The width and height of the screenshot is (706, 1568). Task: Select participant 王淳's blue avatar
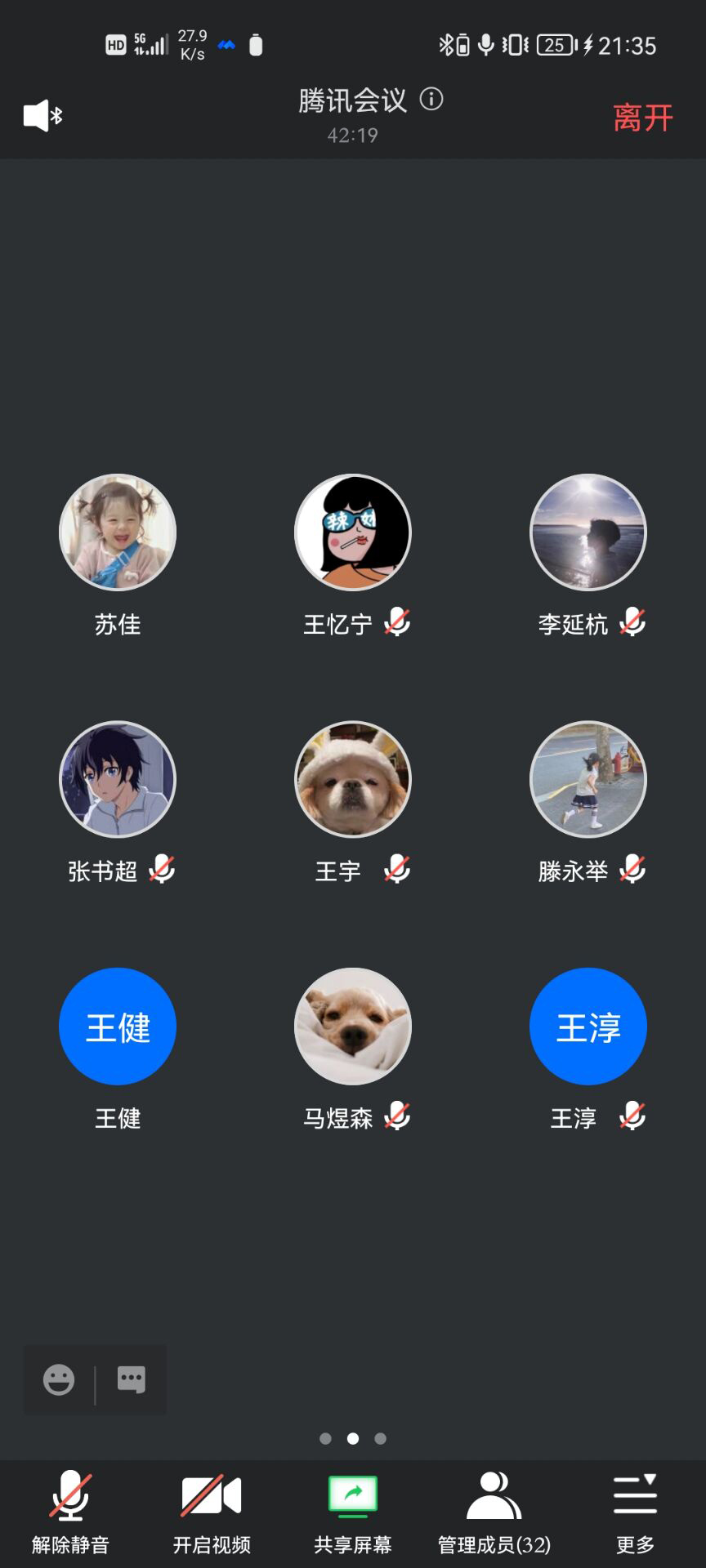click(x=588, y=1027)
